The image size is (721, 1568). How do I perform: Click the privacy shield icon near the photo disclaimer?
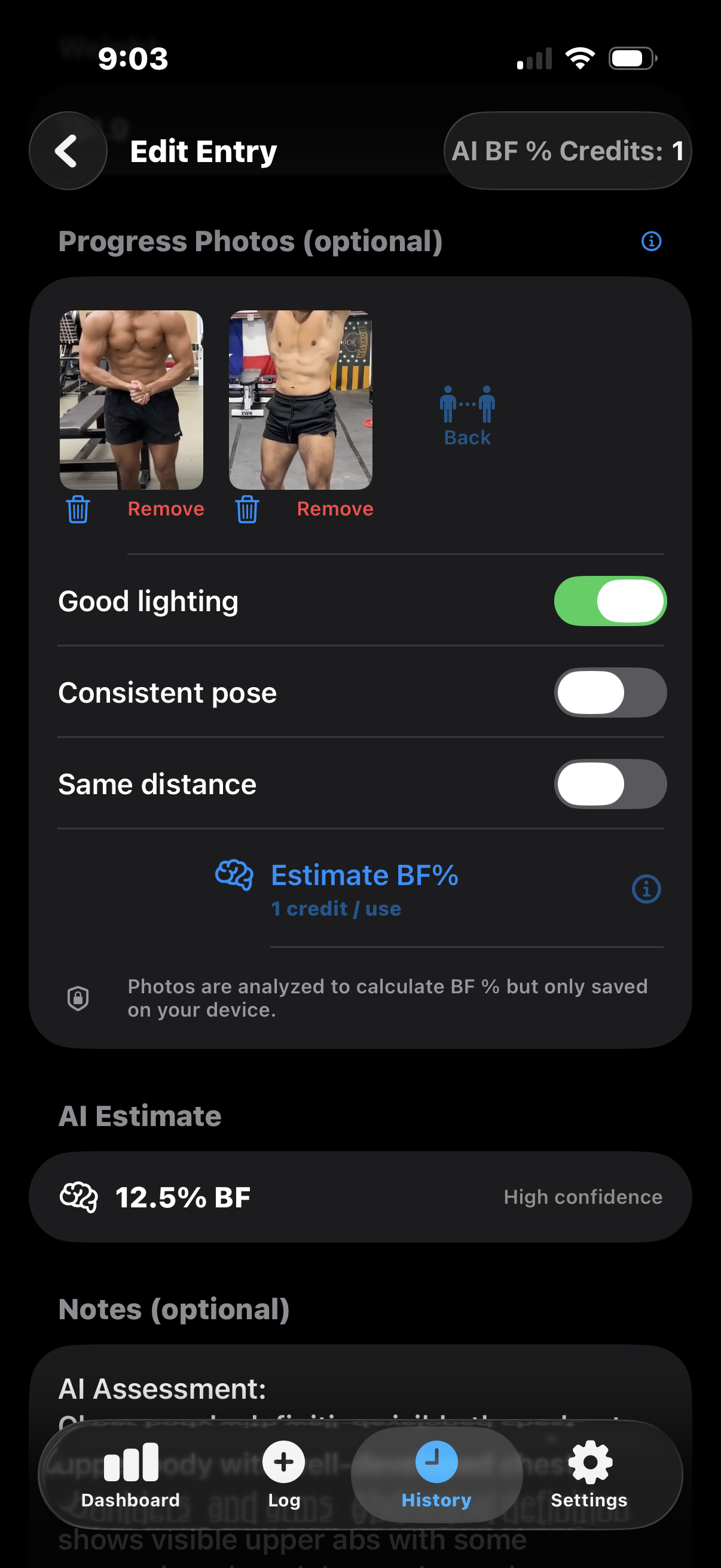click(78, 997)
